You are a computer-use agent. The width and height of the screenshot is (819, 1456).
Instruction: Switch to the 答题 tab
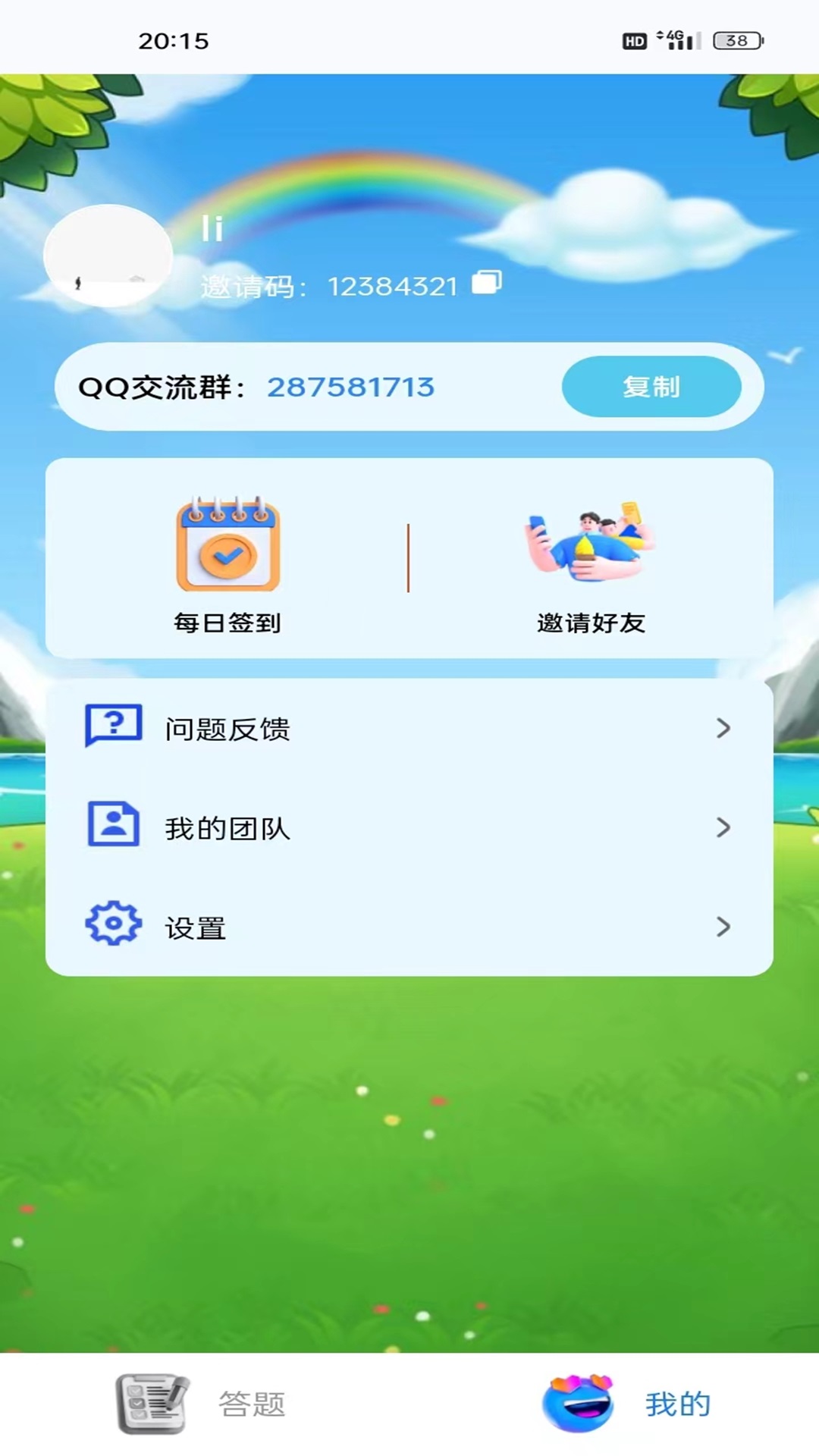pos(201,1404)
